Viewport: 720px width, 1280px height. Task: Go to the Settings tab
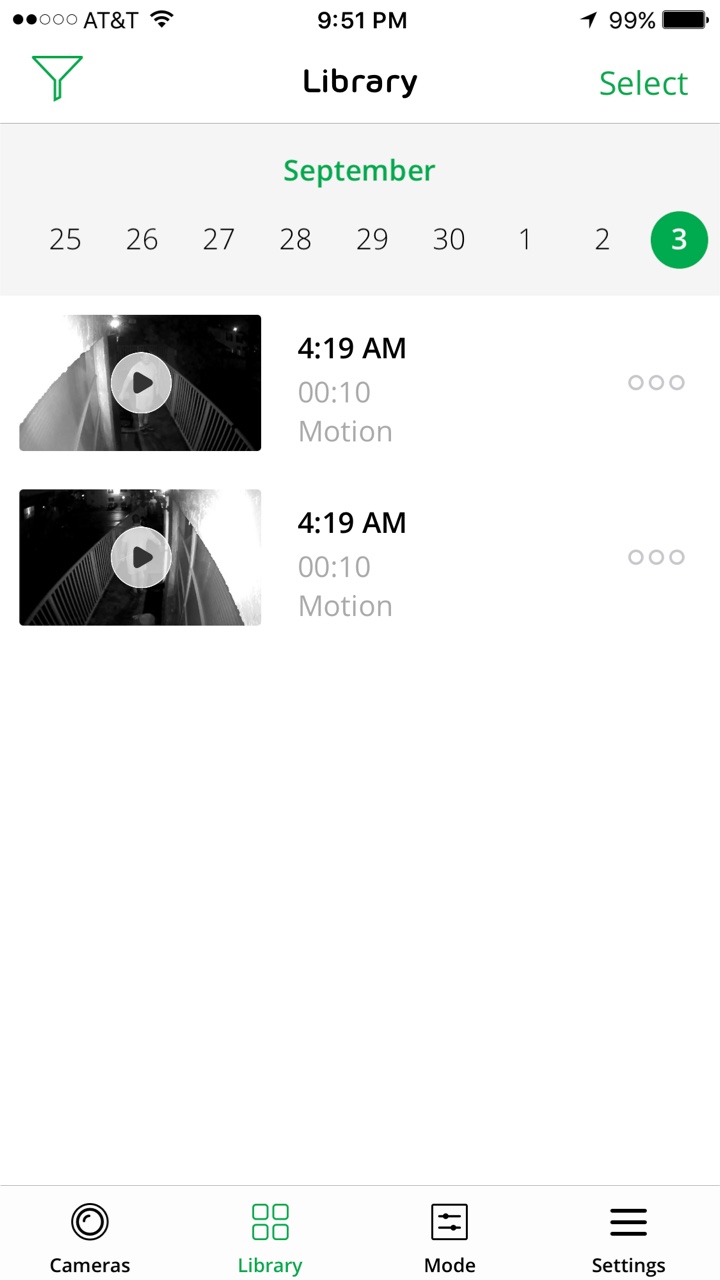tap(629, 1237)
